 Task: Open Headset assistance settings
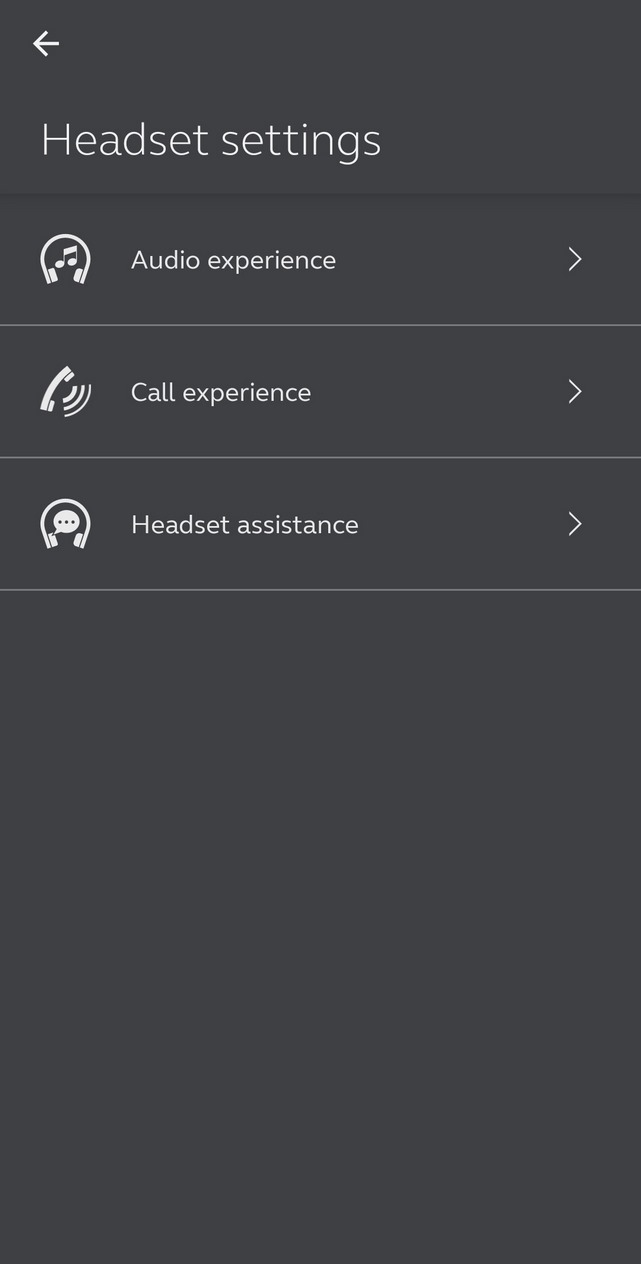pos(320,524)
